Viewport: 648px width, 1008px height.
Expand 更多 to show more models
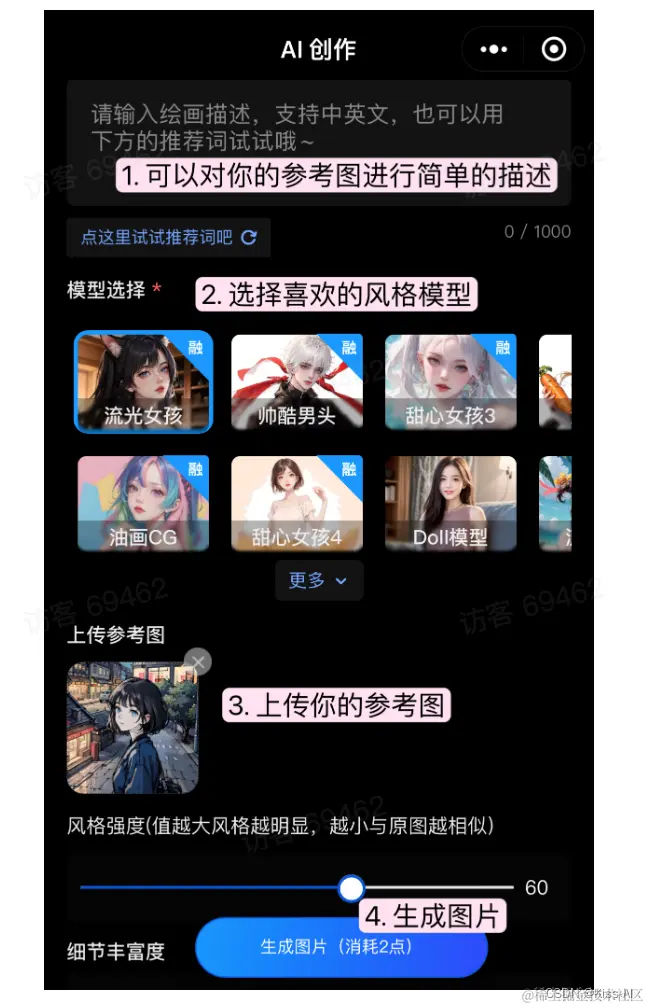click(x=318, y=581)
